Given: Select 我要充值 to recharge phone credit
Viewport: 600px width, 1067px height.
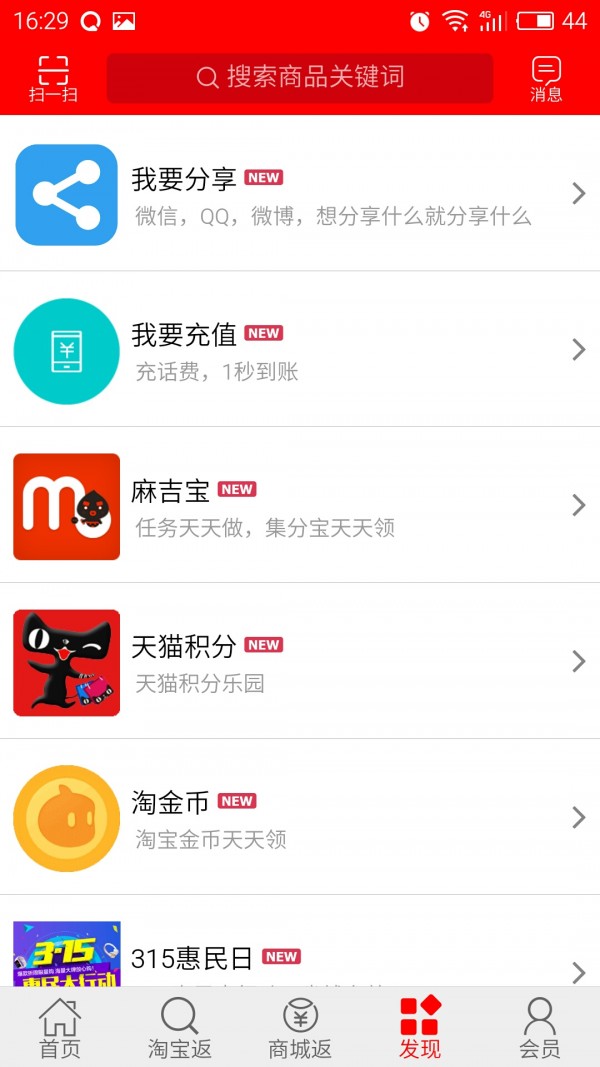Looking at the screenshot, I should (x=300, y=350).
